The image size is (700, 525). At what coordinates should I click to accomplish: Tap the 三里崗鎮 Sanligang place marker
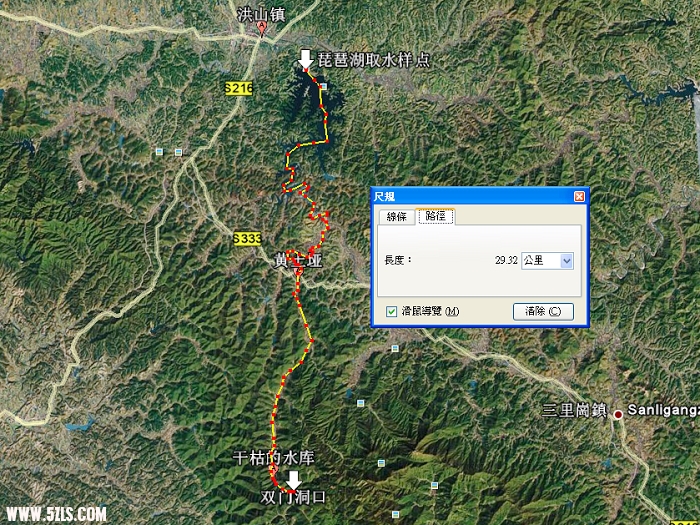(618, 412)
